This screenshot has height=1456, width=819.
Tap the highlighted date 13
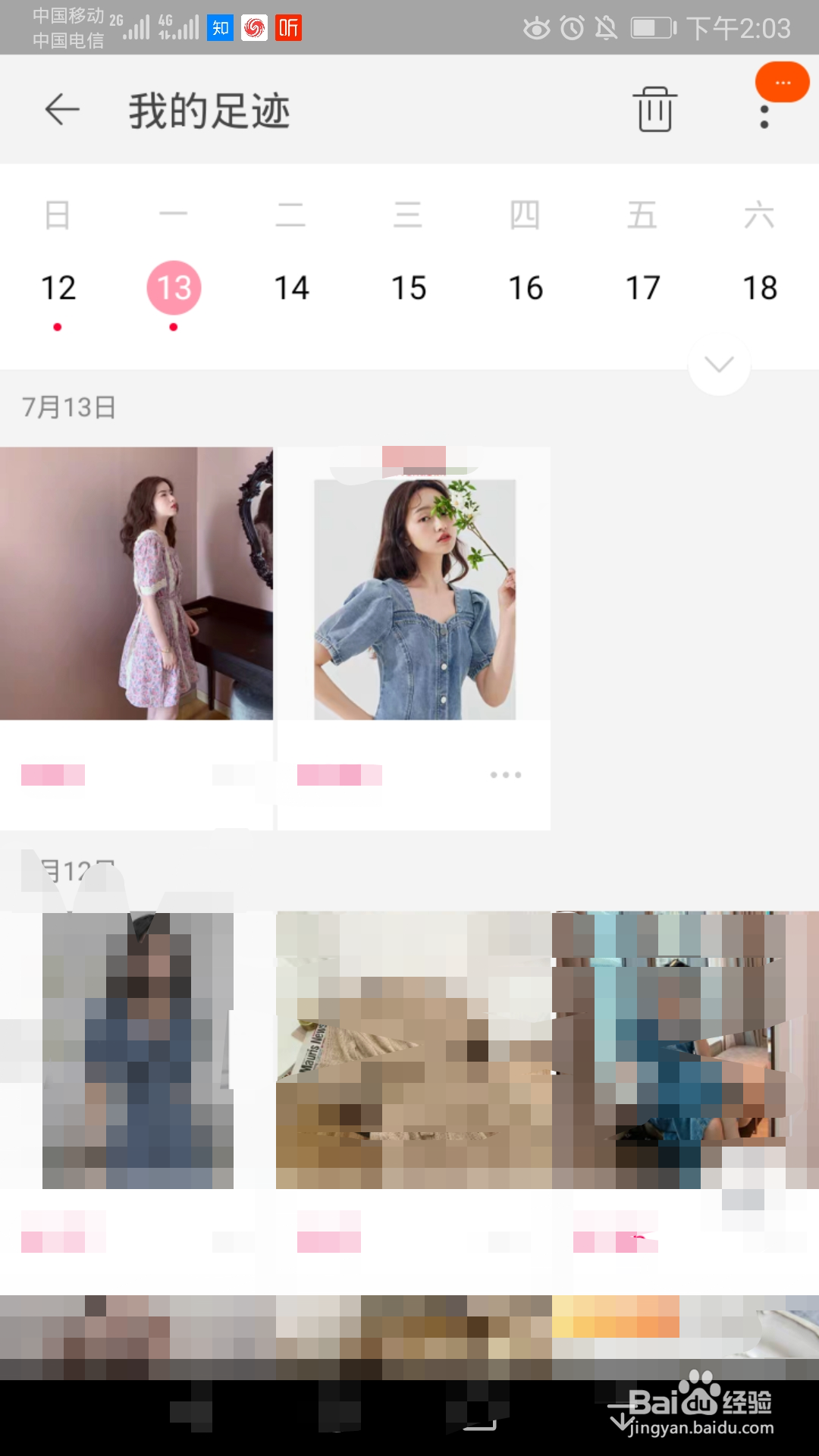[x=176, y=287]
